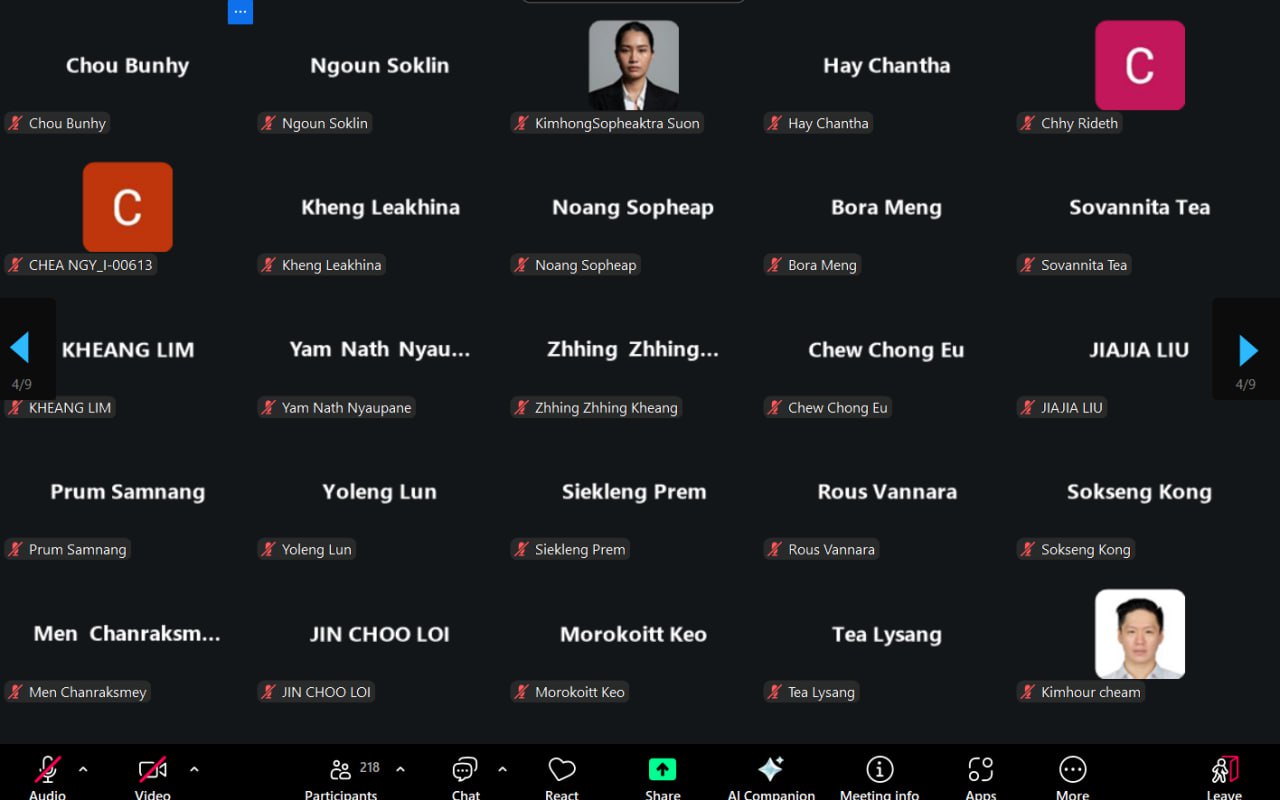Open the Apps menu
Image resolution: width=1280 pixels, height=800 pixels.
[981, 772]
